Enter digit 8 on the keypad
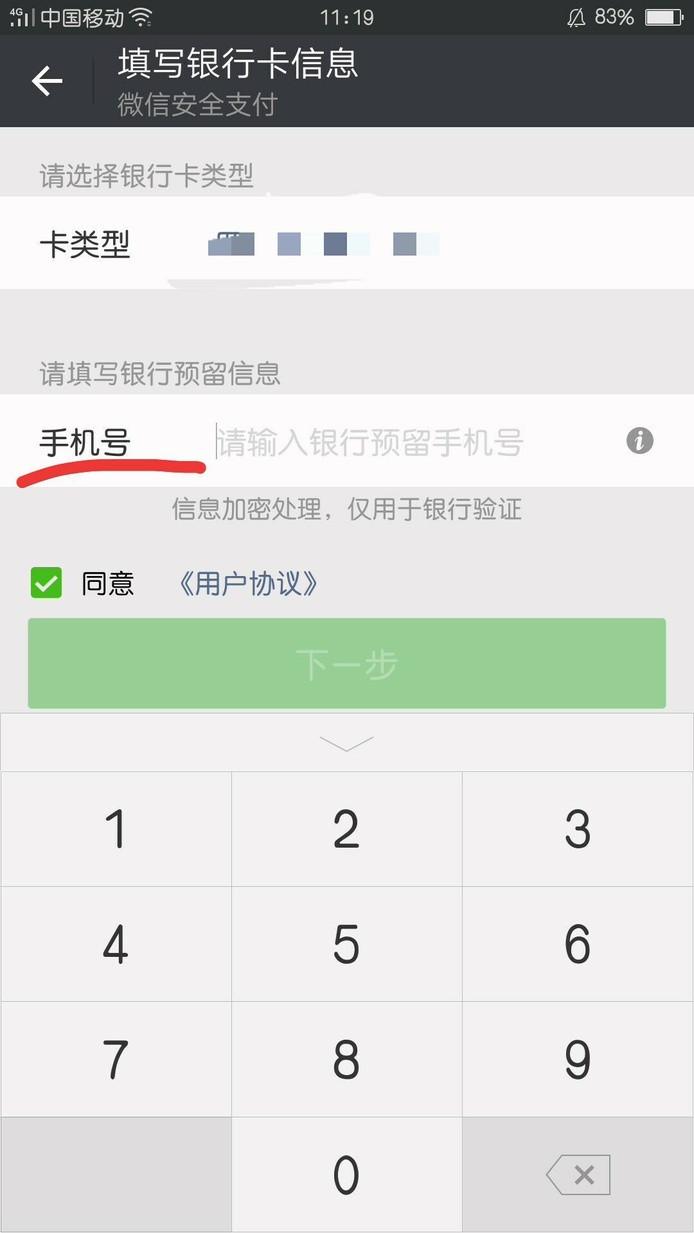Screen dimensions: 694x1233 coord(347,1059)
